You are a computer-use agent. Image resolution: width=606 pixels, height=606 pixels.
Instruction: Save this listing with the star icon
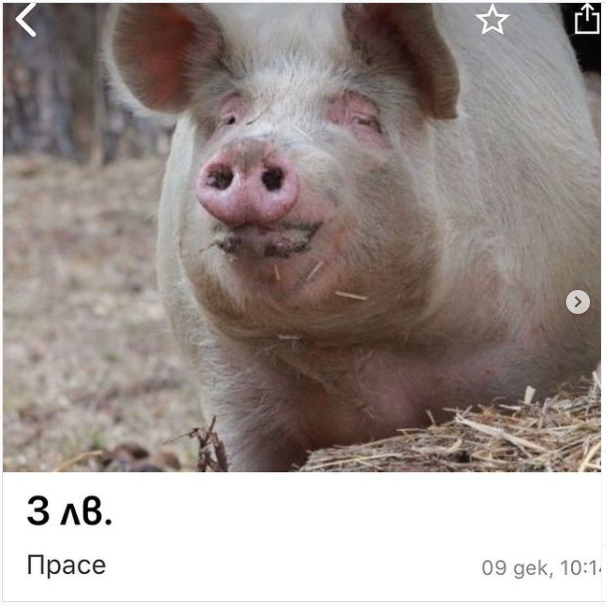[492, 19]
